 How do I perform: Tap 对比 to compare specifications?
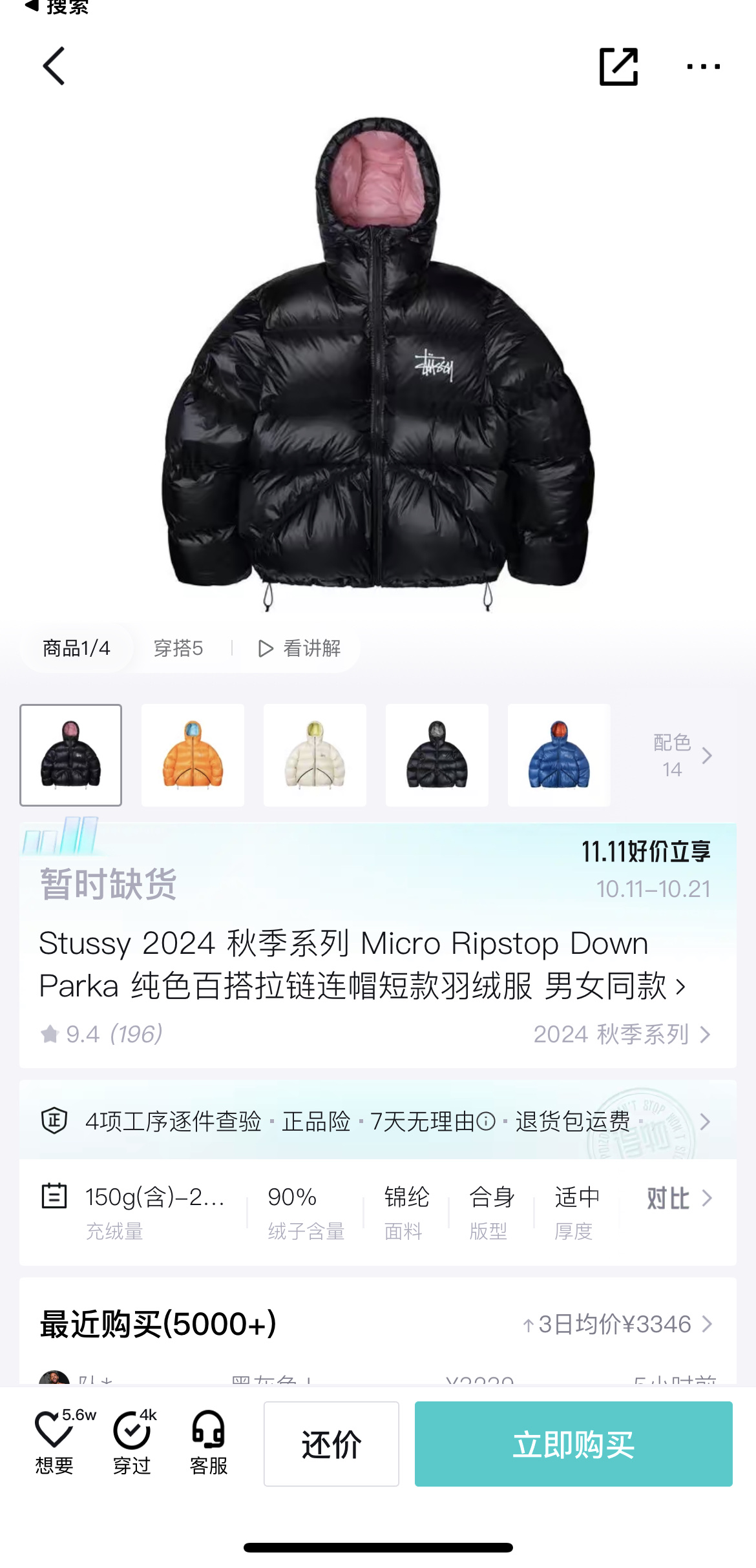pos(679,1199)
